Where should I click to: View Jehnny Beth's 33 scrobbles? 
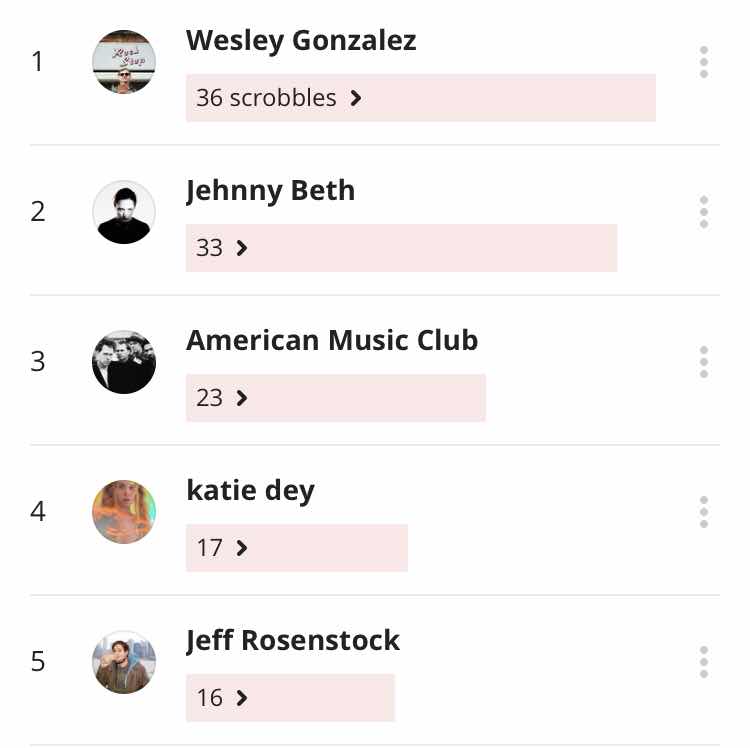[222, 248]
